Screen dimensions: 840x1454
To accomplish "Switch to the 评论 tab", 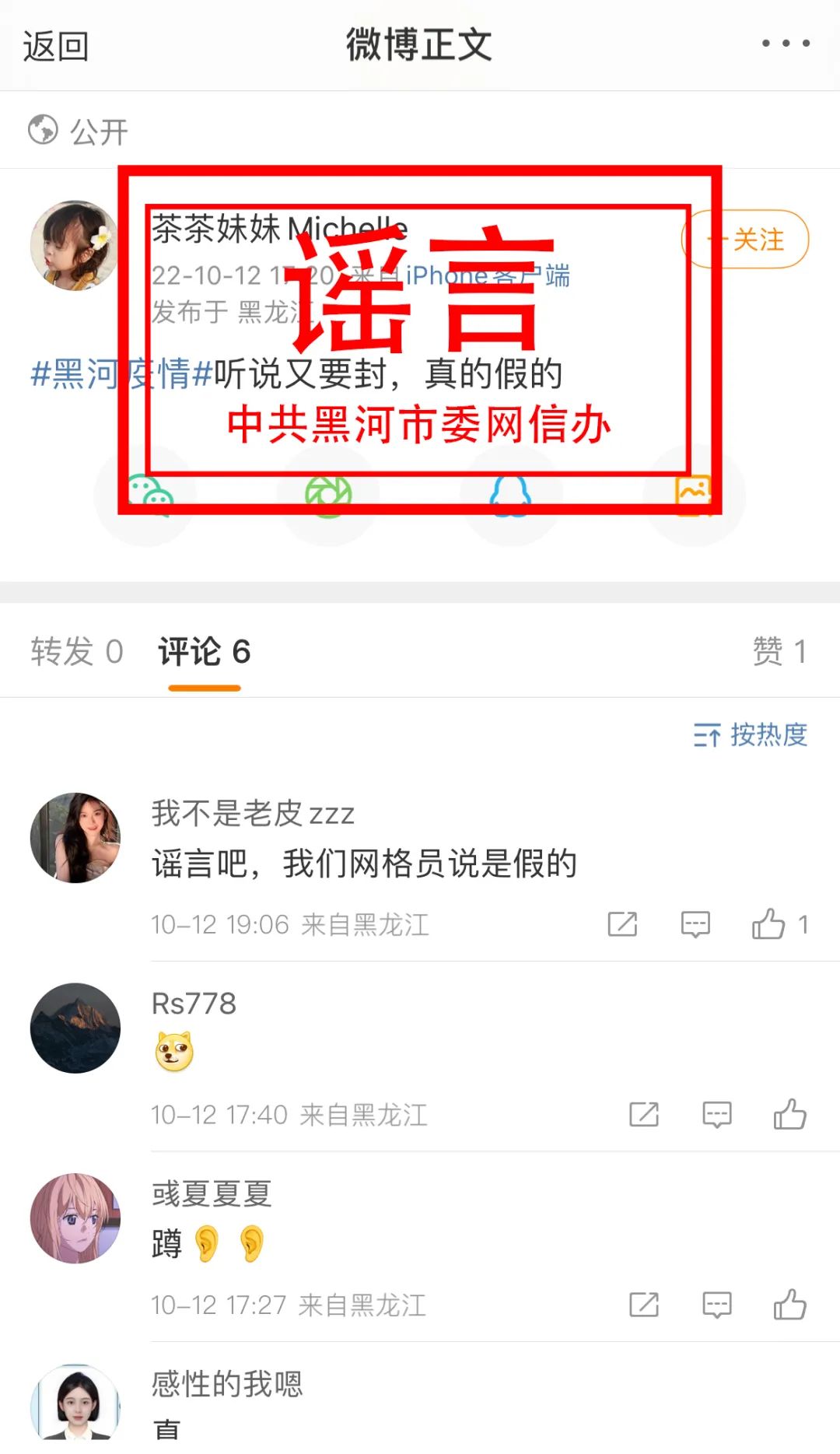I will point(205,651).
